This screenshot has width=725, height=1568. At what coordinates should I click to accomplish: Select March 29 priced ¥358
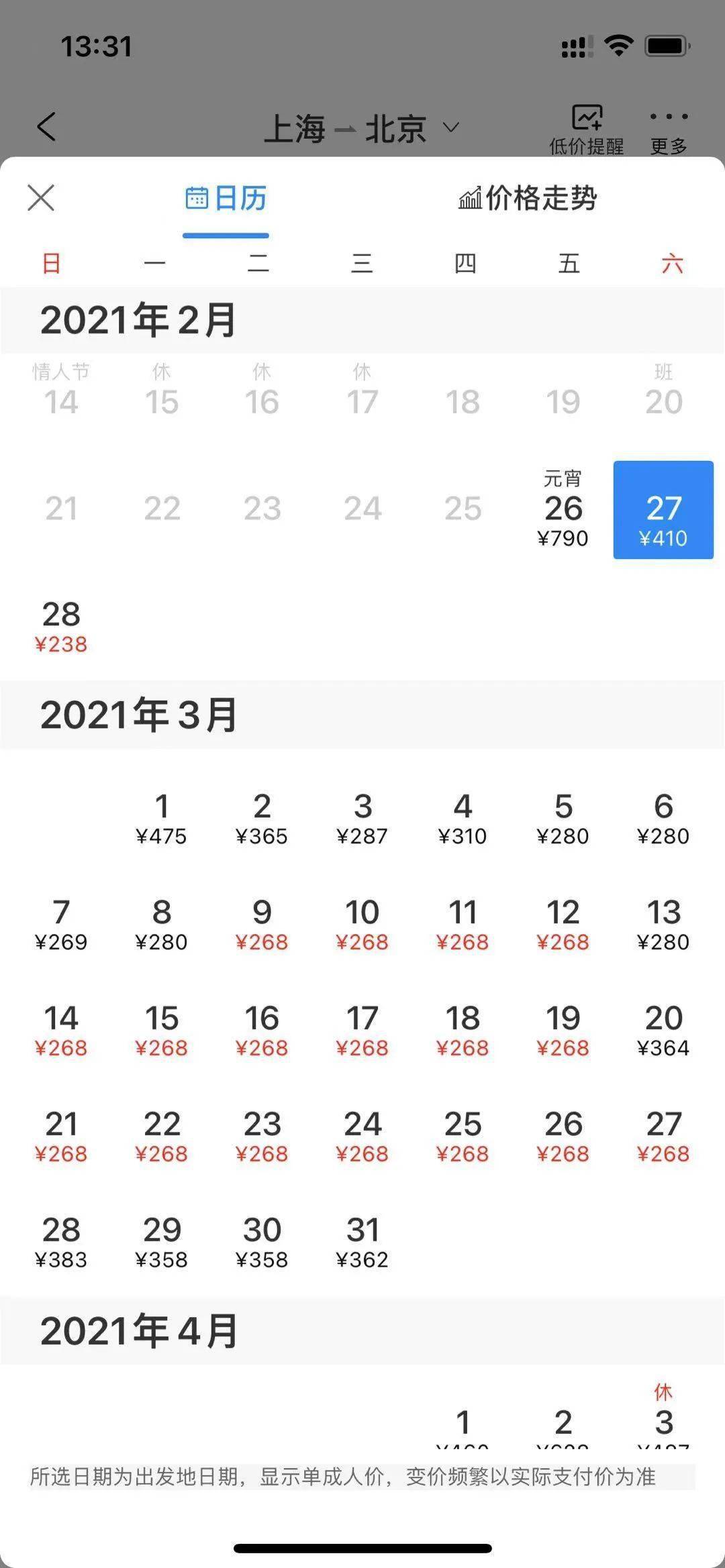[x=161, y=1242]
